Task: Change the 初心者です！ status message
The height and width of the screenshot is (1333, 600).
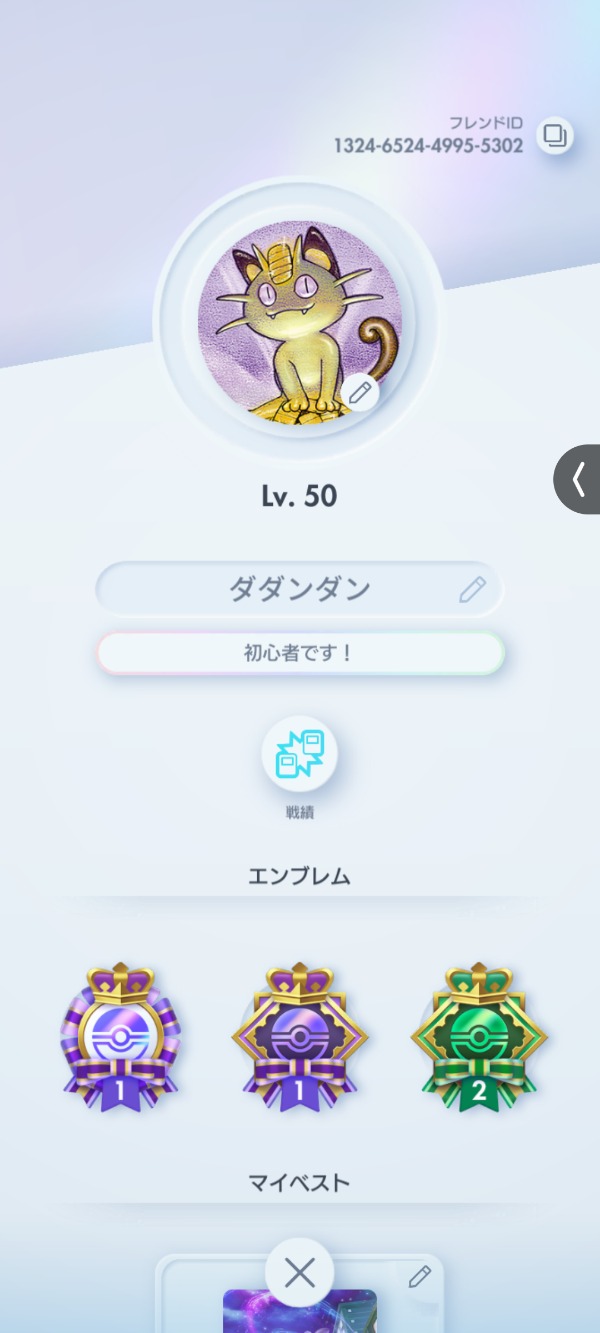Action: (x=300, y=653)
